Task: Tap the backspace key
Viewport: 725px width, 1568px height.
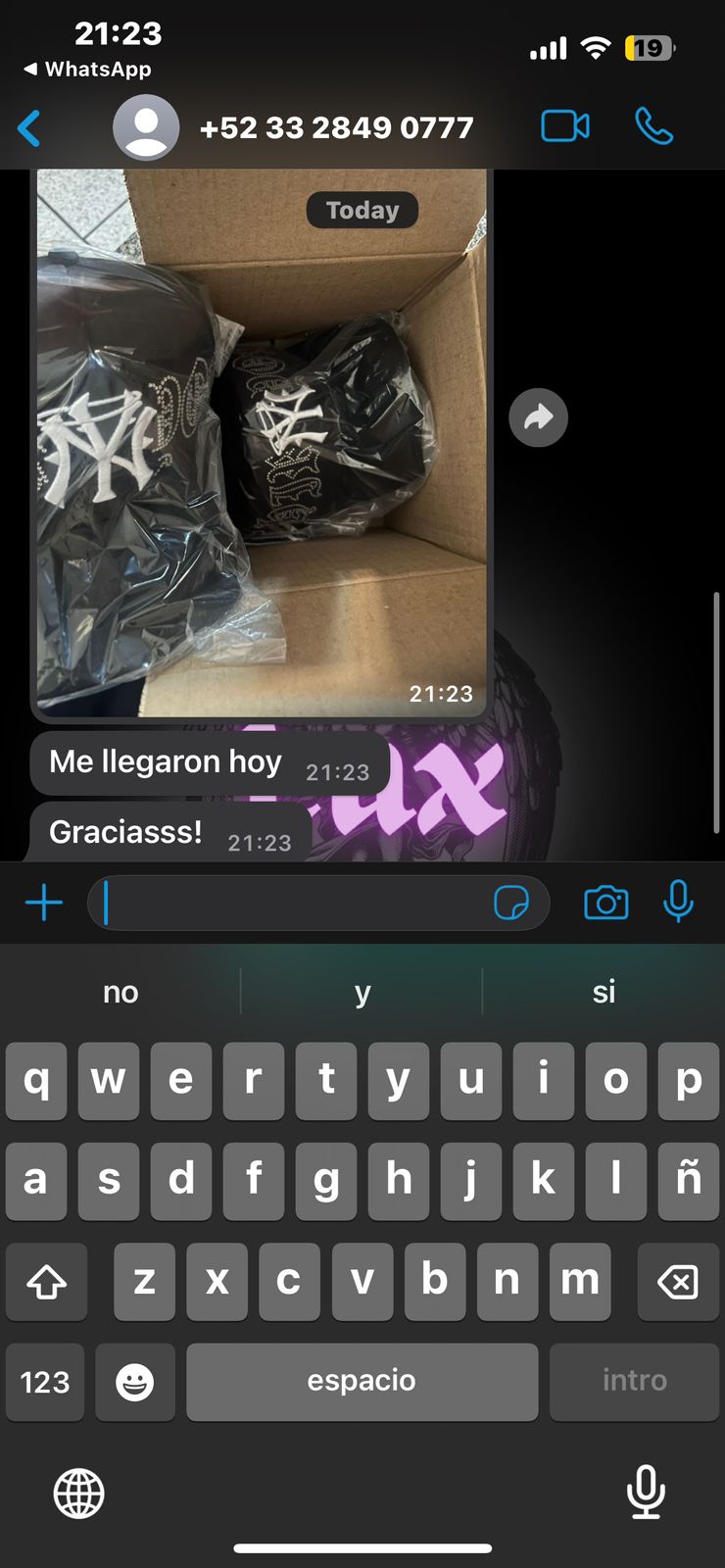Action: point(678,1282)
